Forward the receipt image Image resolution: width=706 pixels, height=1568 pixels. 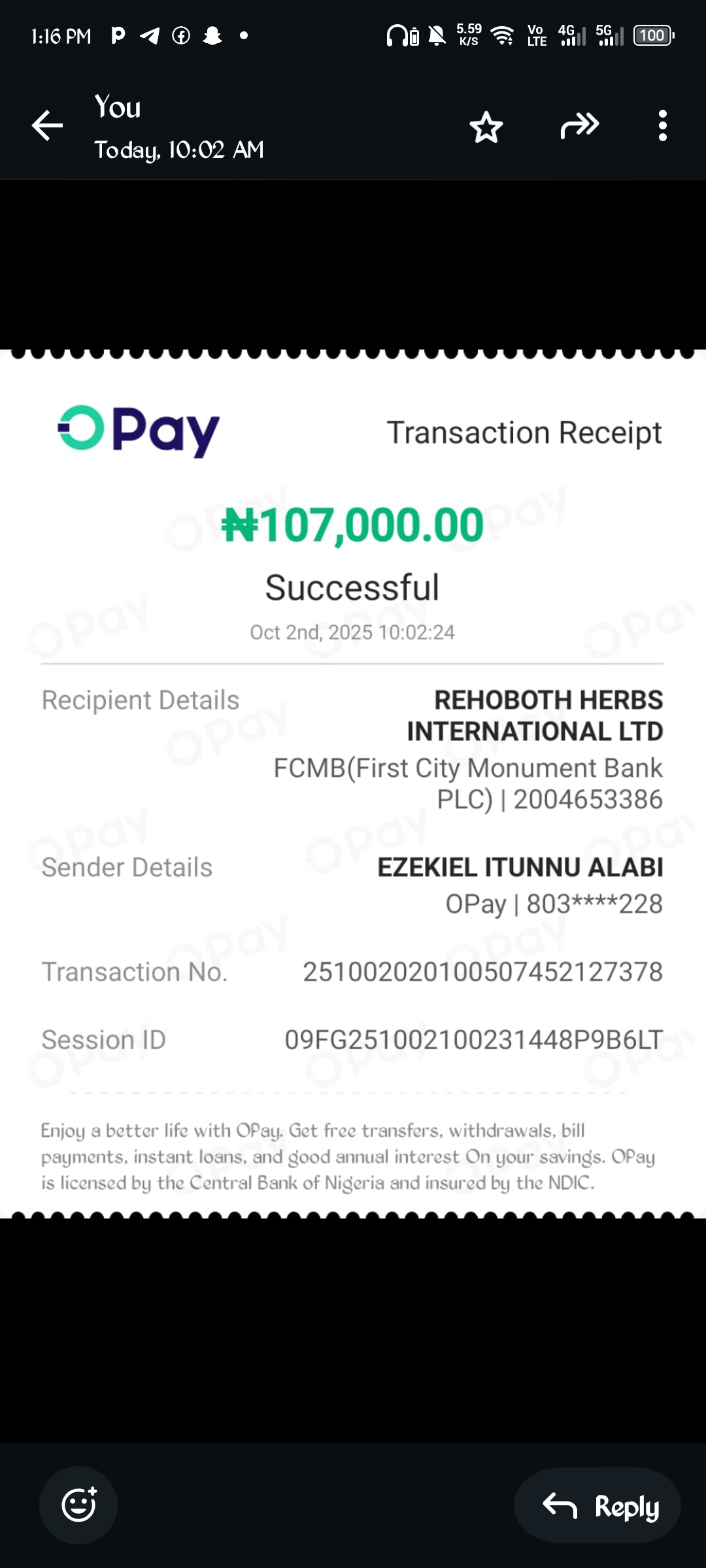(579, 125)
